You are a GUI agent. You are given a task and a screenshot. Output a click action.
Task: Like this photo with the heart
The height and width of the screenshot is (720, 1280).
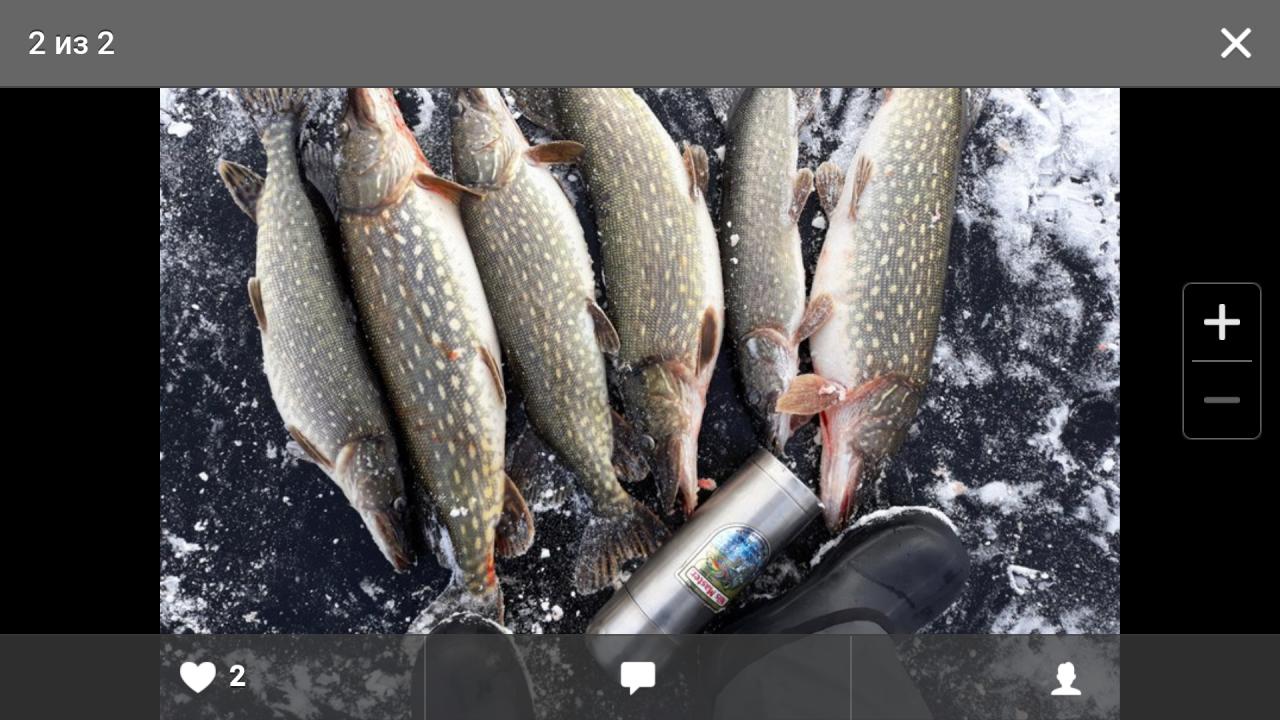pos(198,677)
